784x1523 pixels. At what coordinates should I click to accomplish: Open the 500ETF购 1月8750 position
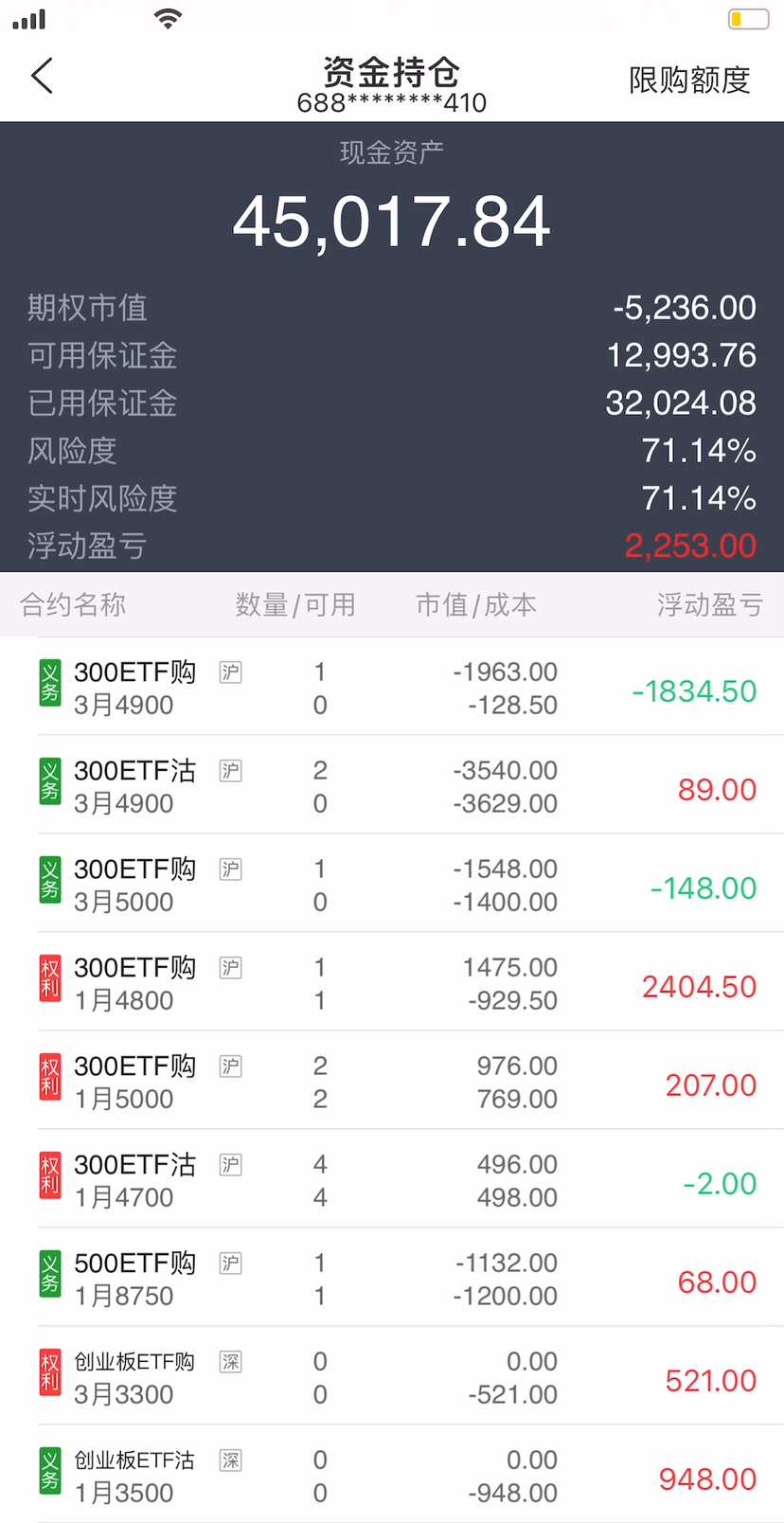[x=392, y=1280]
